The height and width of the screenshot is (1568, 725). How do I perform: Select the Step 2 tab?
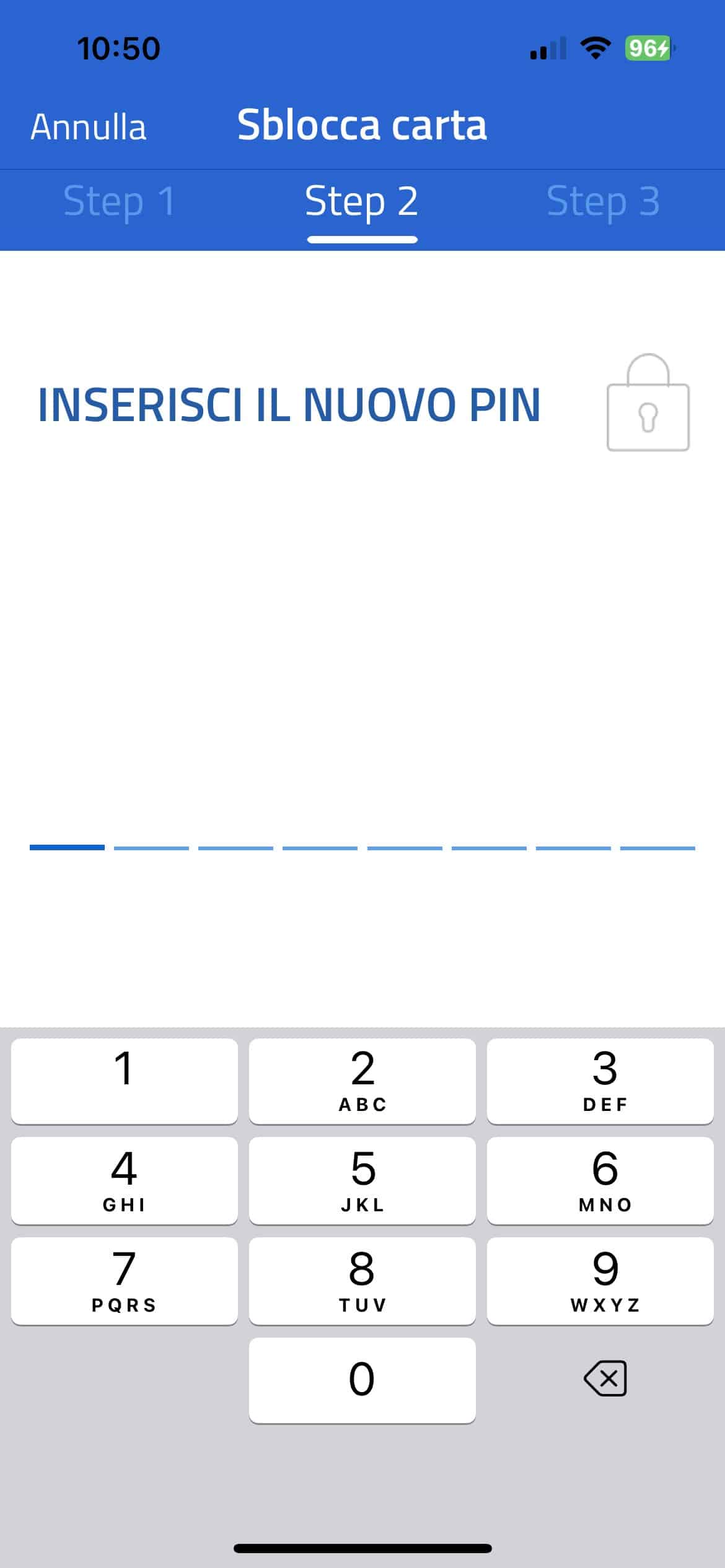(362, 201)
